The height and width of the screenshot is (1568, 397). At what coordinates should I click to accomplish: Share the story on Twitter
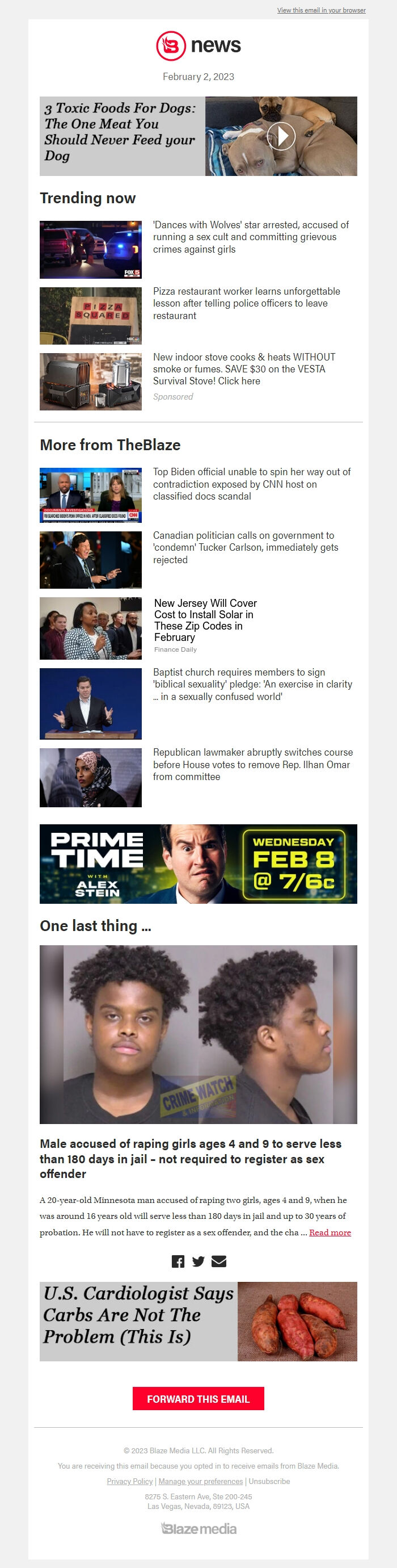198,1261
